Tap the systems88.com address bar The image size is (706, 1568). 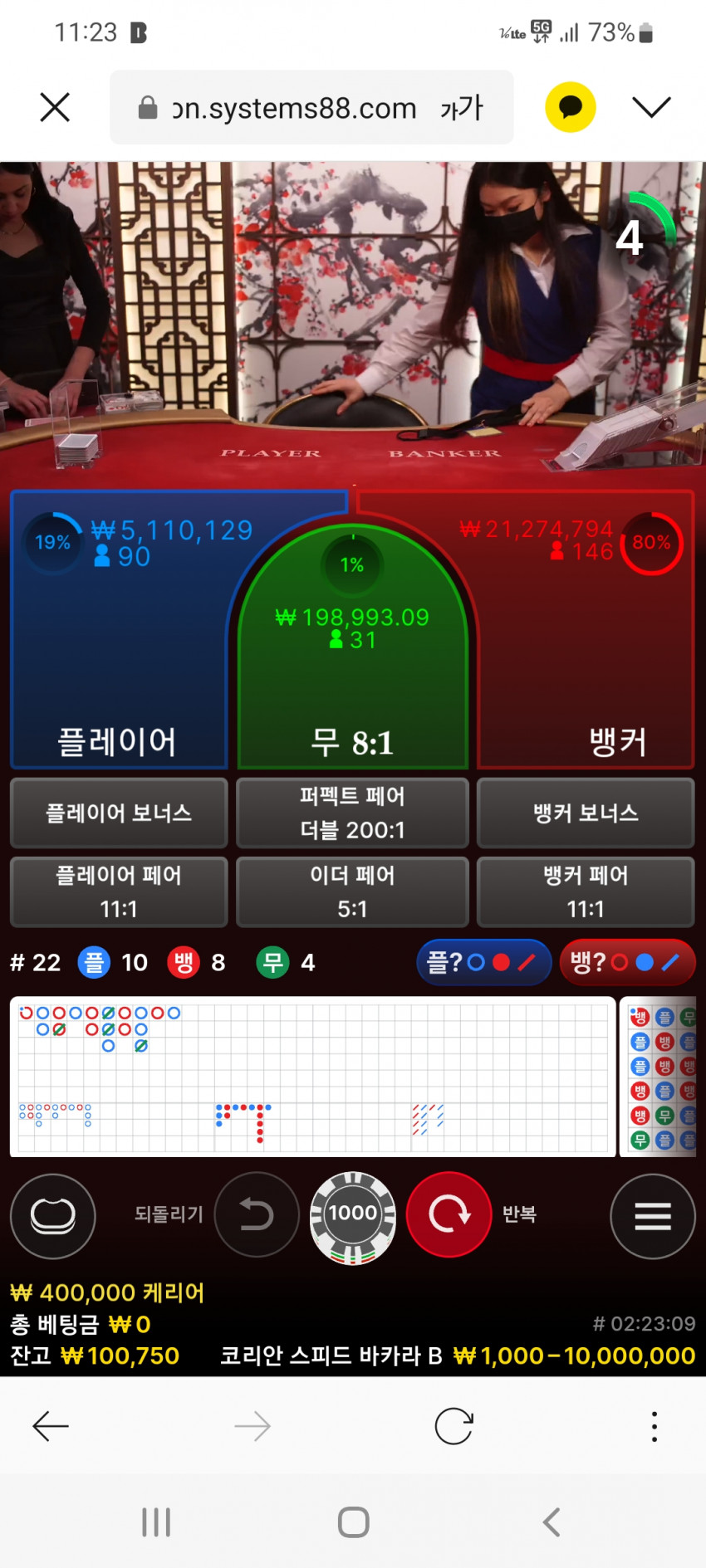pos(311,107)
